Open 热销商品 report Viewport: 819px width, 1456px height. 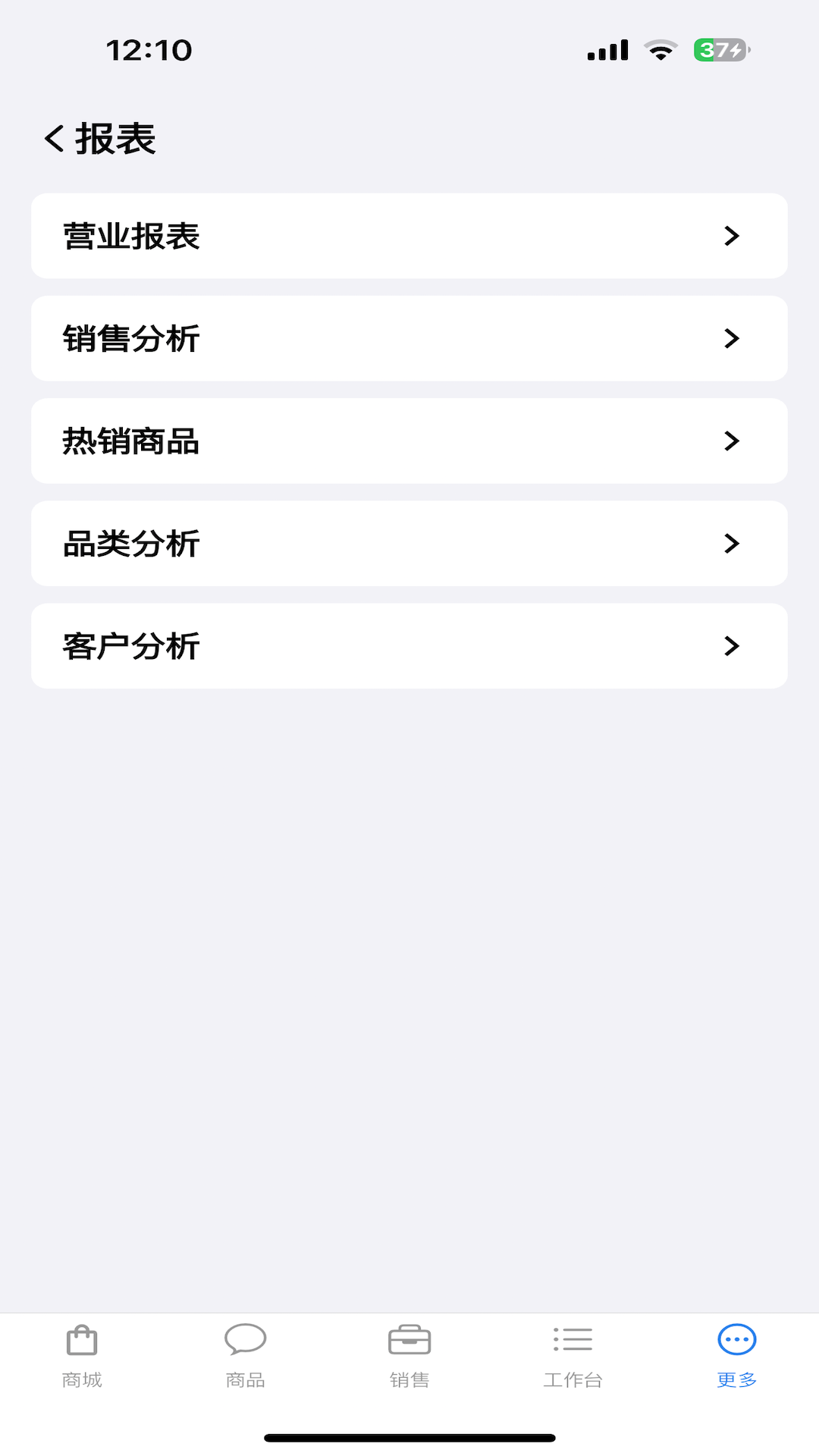point(409,441)
